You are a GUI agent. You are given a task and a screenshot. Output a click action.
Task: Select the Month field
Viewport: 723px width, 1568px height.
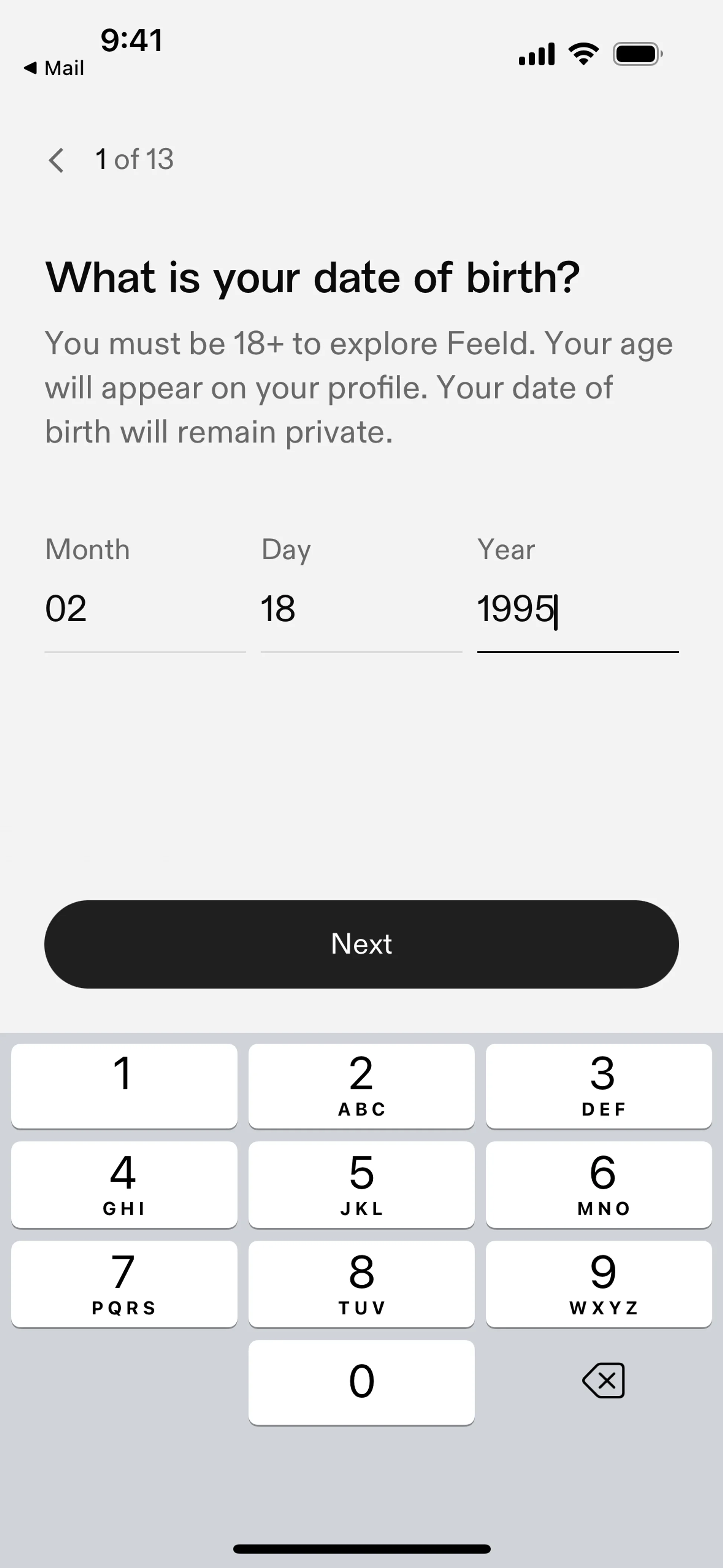(x=145, y=609)
